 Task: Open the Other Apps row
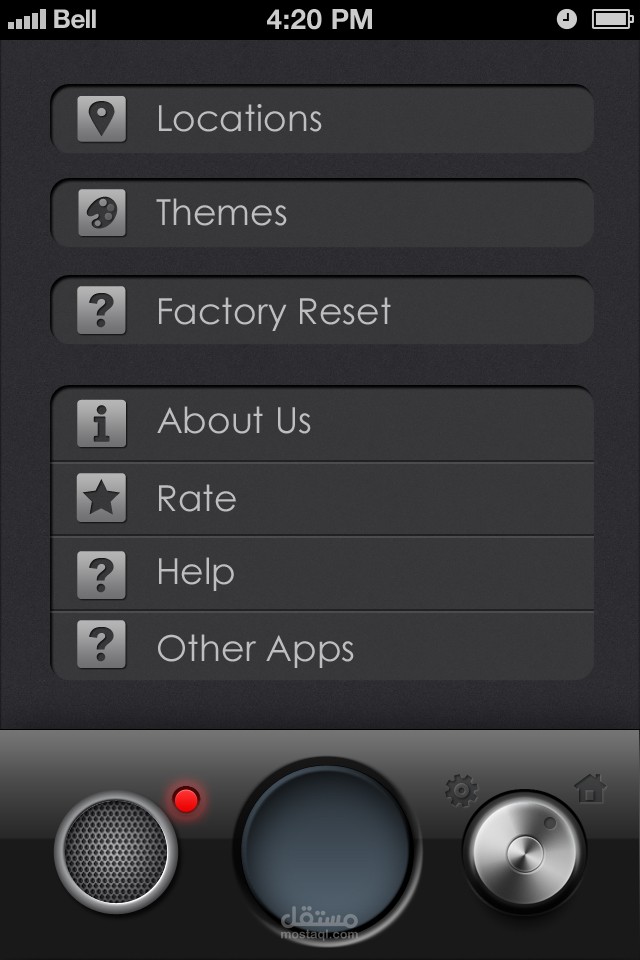pyautogui.click(x=322, y=647)
